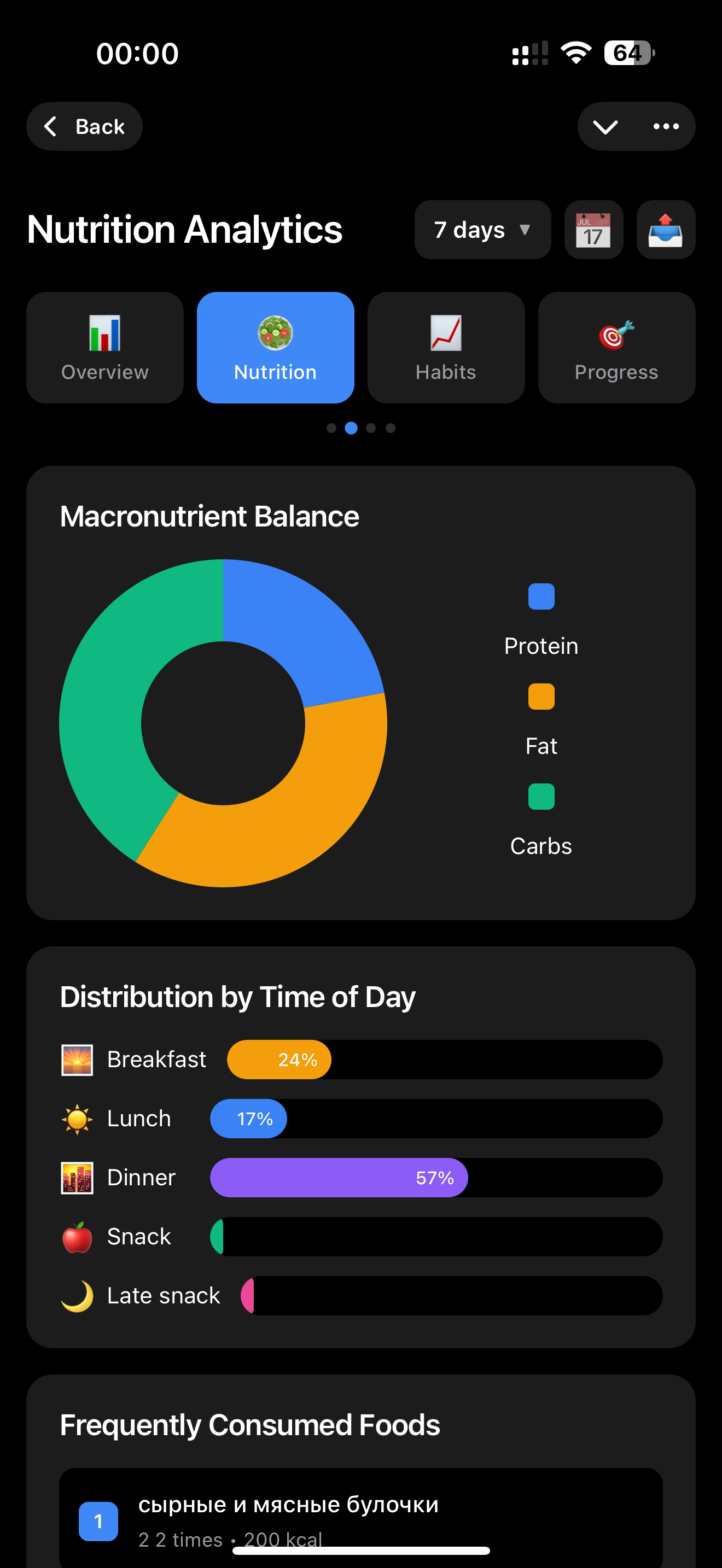Tap the crescent moon icon for Late snack

tap(76, 1295)
